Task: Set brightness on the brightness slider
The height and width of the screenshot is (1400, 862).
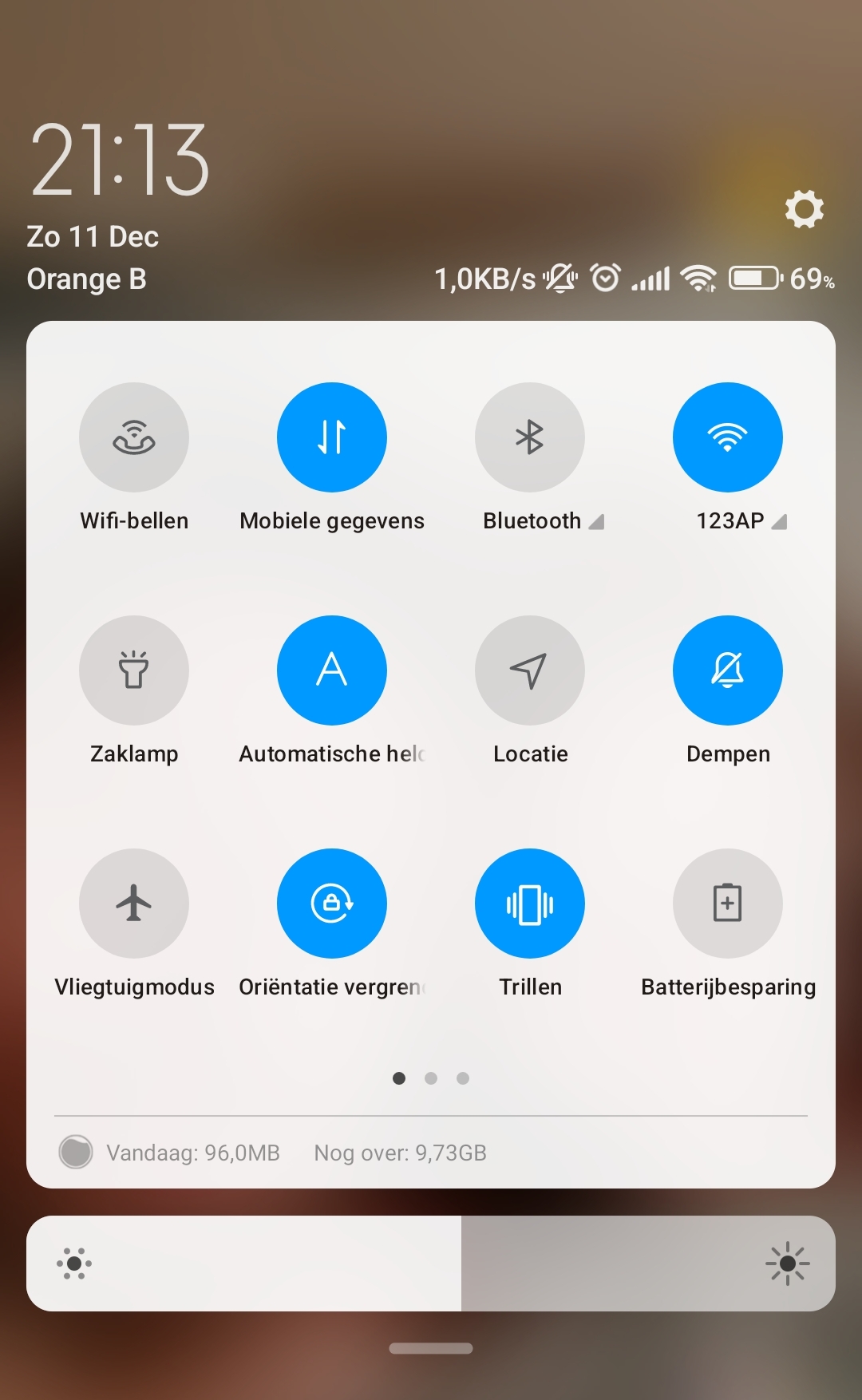Action: click(461, 1264)
